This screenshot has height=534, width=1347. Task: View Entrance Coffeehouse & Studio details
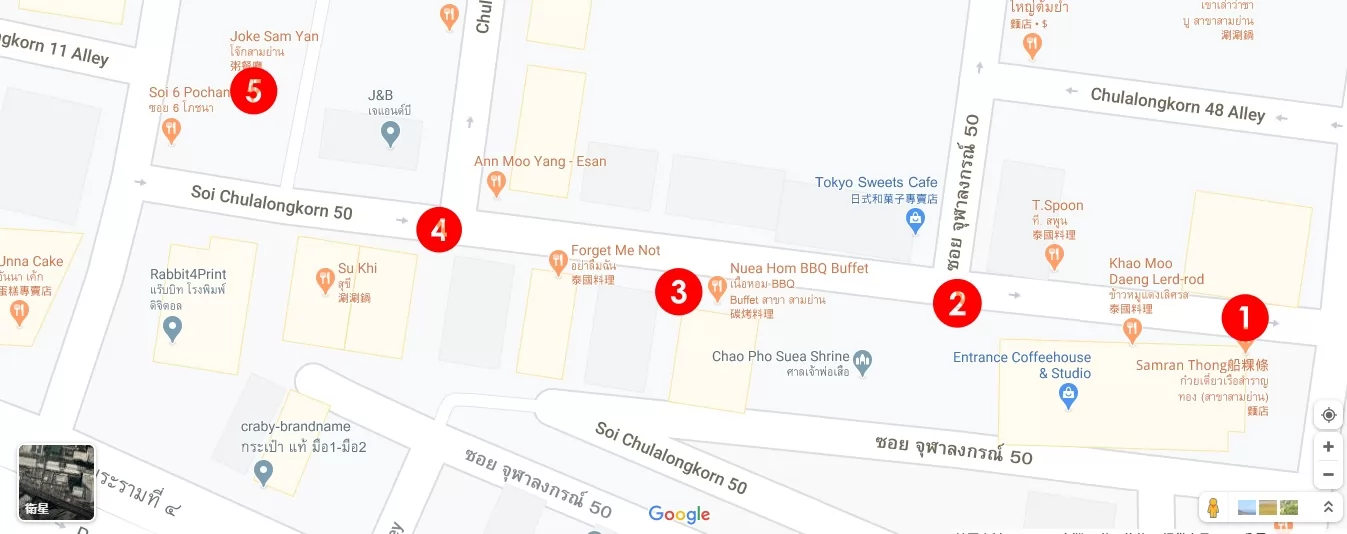[x=1068, y=396]
